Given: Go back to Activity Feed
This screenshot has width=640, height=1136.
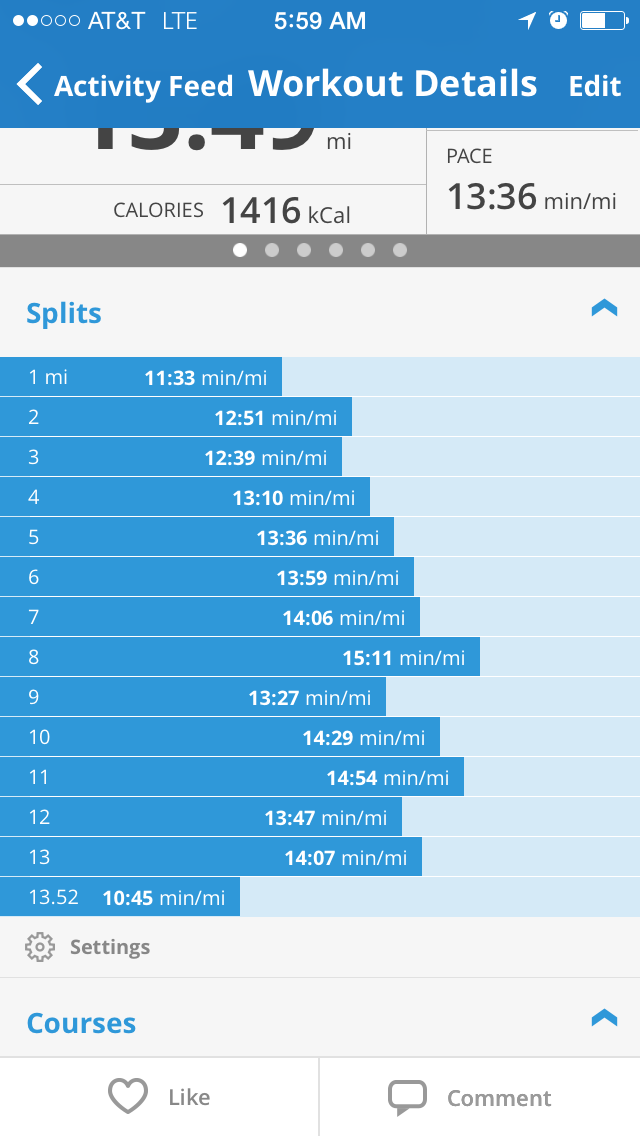Looking at the screenshot, I should [124, 86].
